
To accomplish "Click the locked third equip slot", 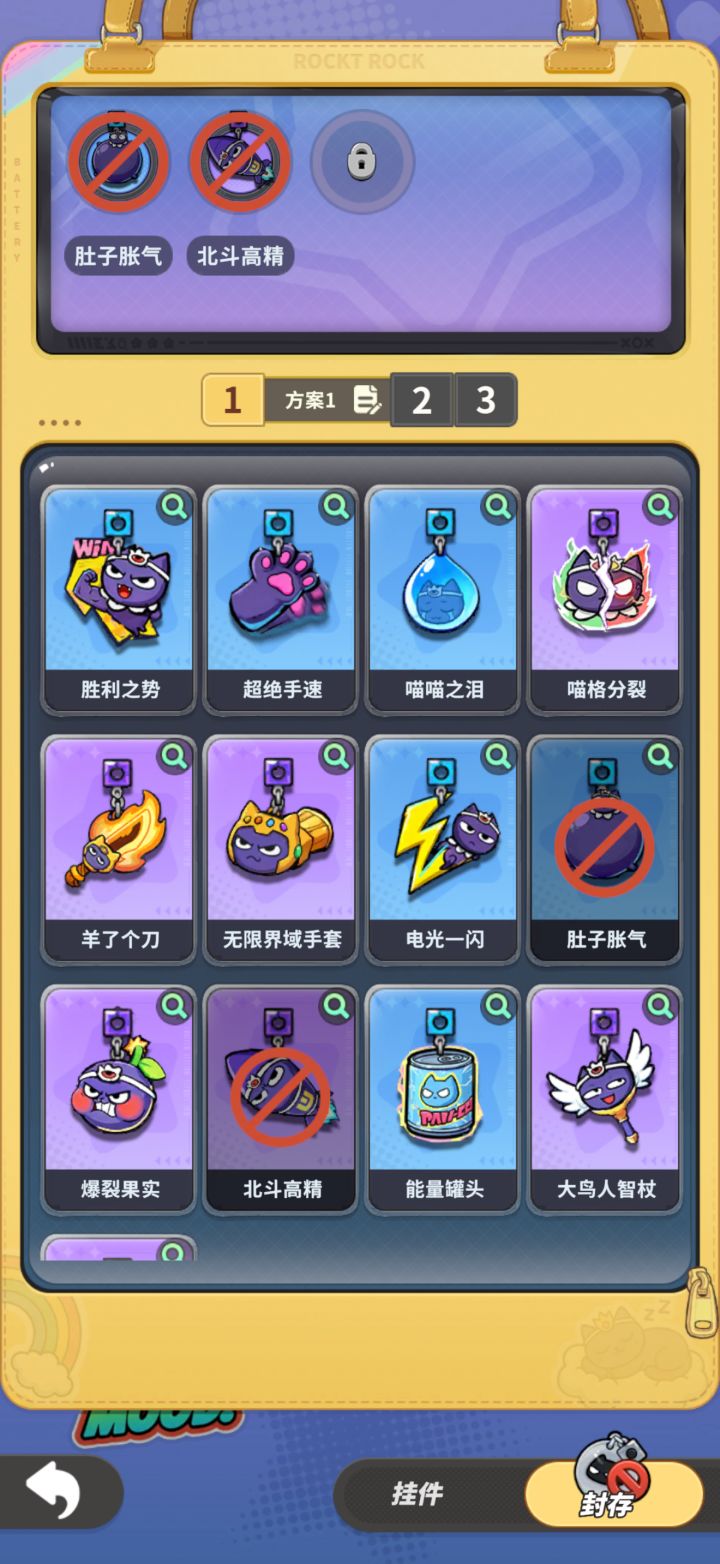I will point(363,163).
